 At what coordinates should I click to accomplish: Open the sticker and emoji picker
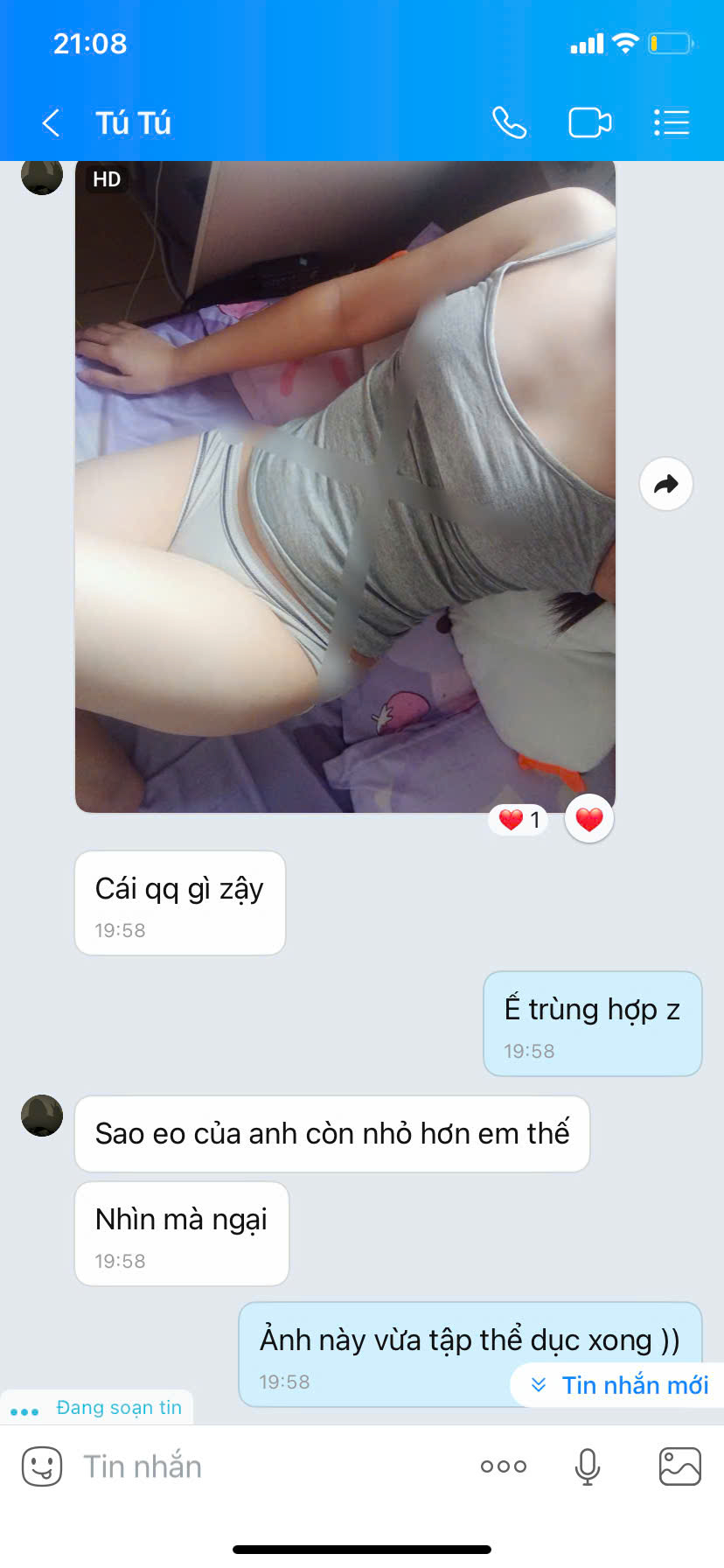point(42,1466)
